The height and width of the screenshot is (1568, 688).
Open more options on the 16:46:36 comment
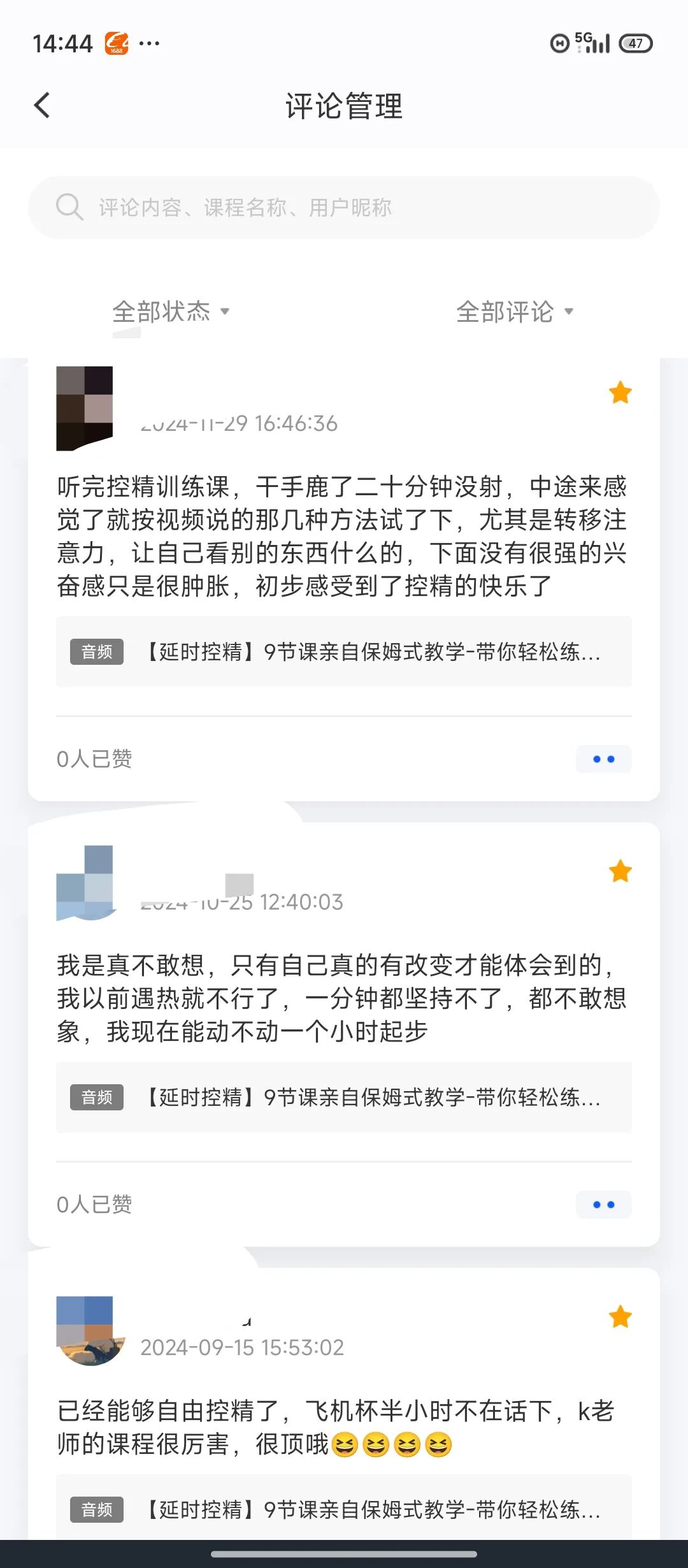pyautogui.click(x=603, y=759)
